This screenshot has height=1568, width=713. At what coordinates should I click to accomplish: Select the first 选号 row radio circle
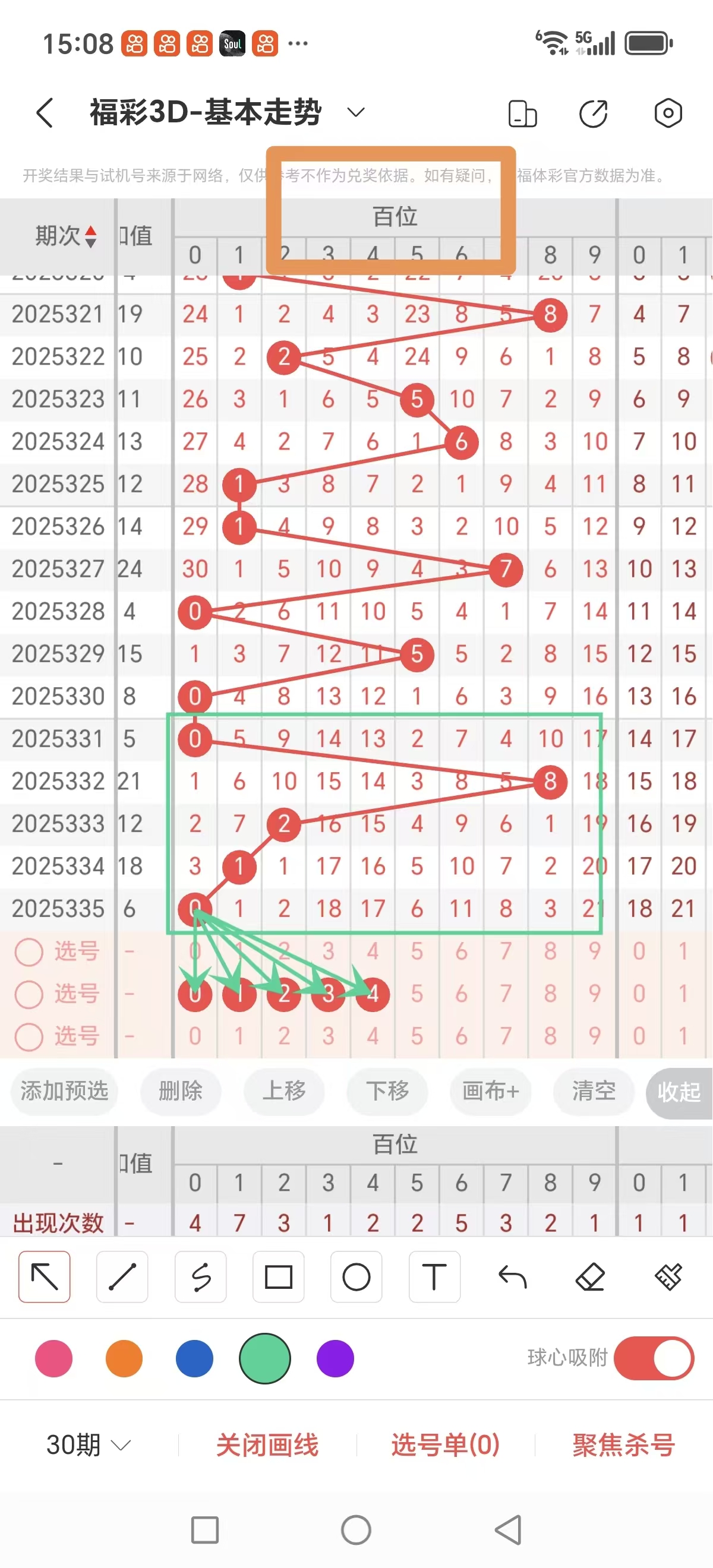(x=29, y=951)
